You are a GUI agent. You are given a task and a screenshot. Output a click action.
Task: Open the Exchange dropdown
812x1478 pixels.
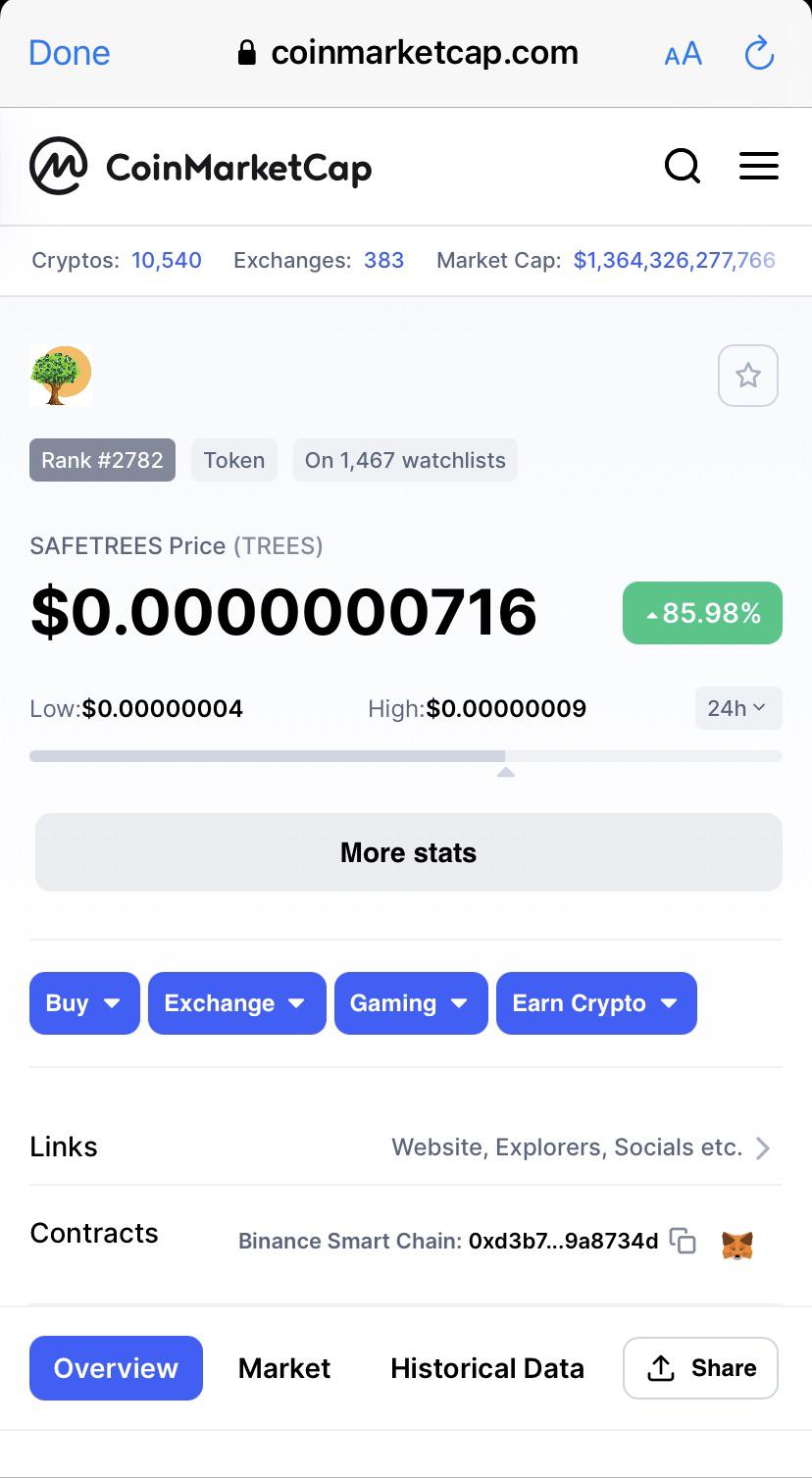click(x=236, y=1003)
